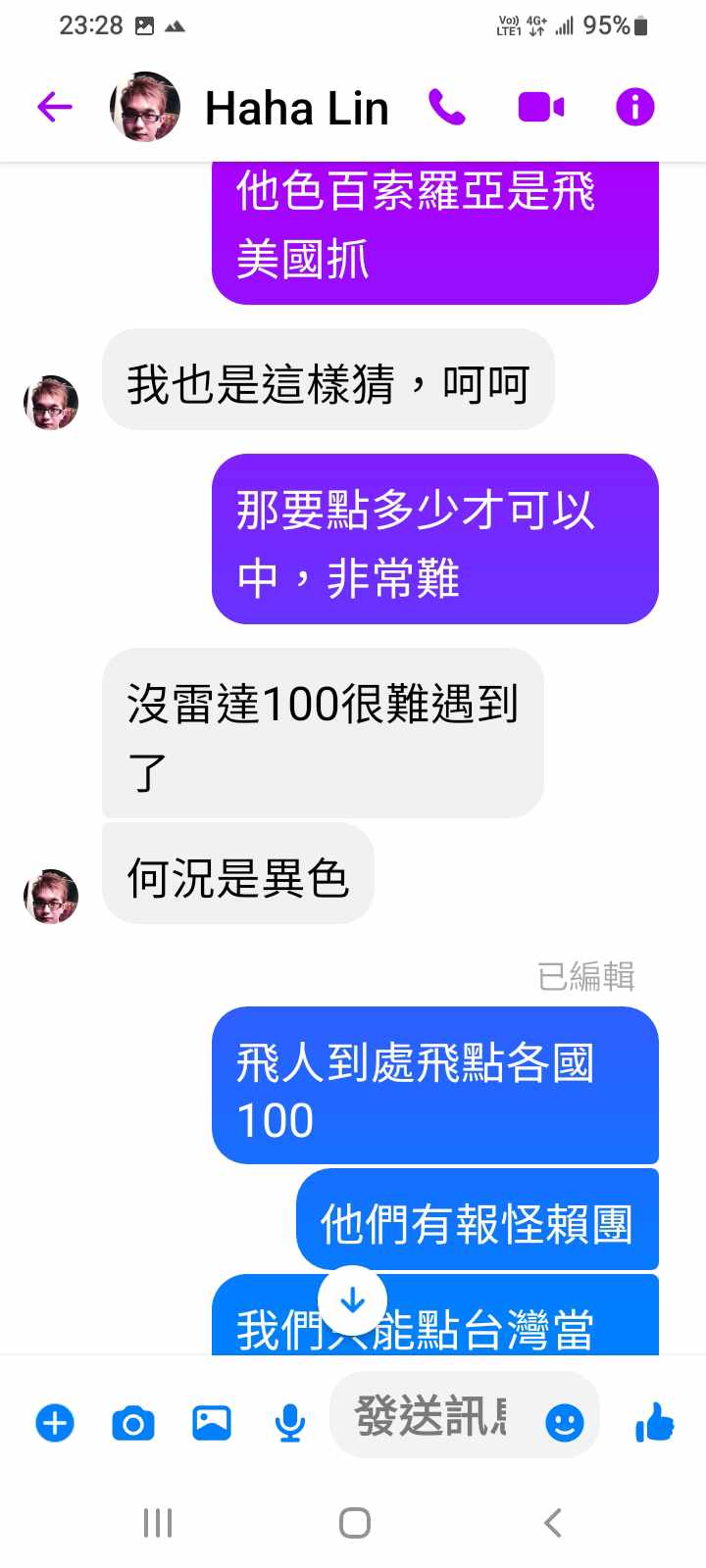Open the plus menu for more actions

tap(55, 1423)
